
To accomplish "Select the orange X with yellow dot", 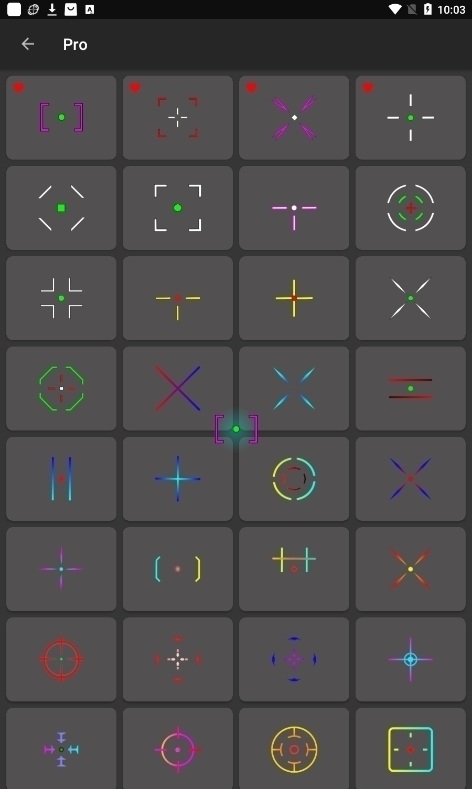I will coord(411,569).
